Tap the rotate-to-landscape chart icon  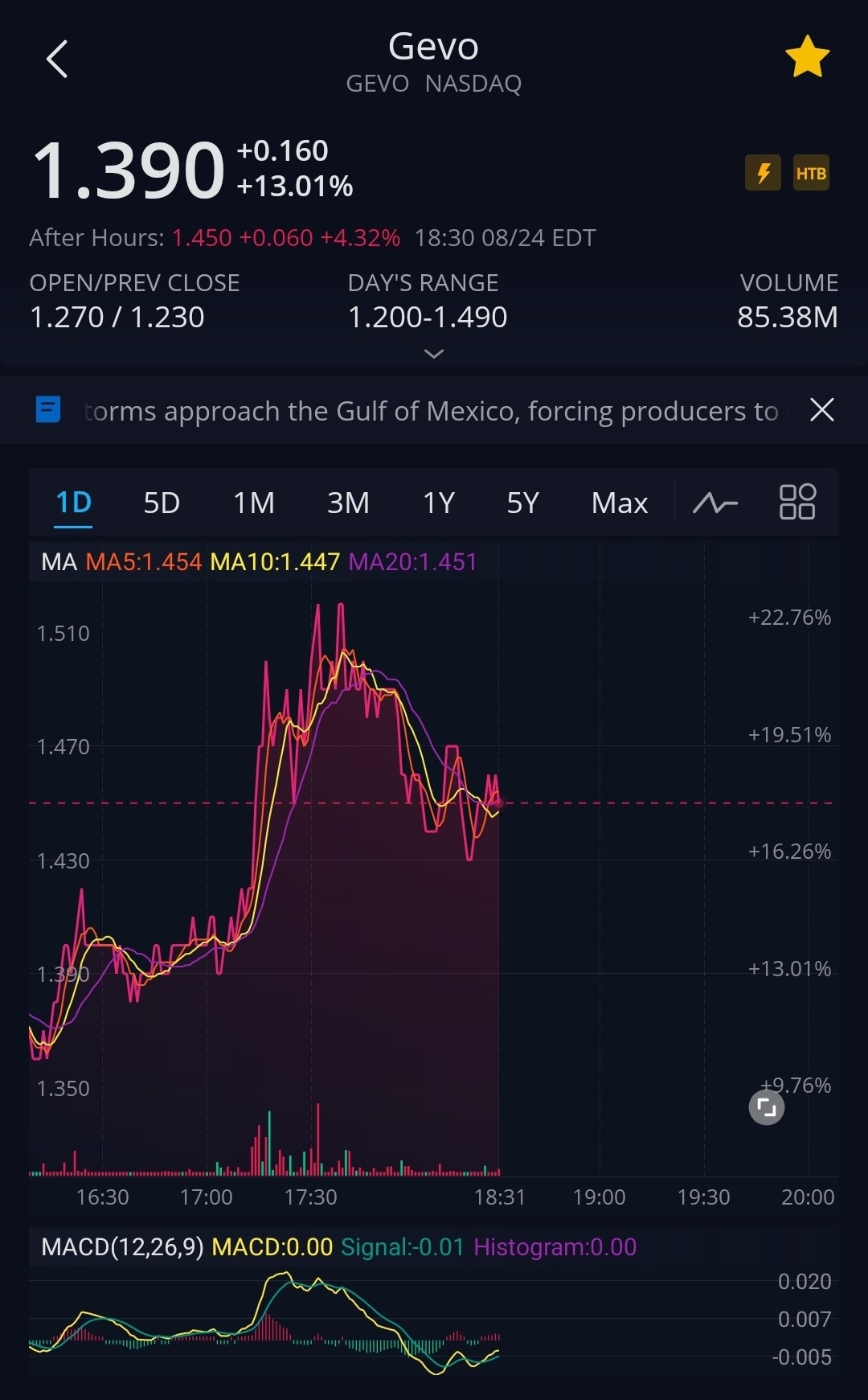pos(766,1107)
